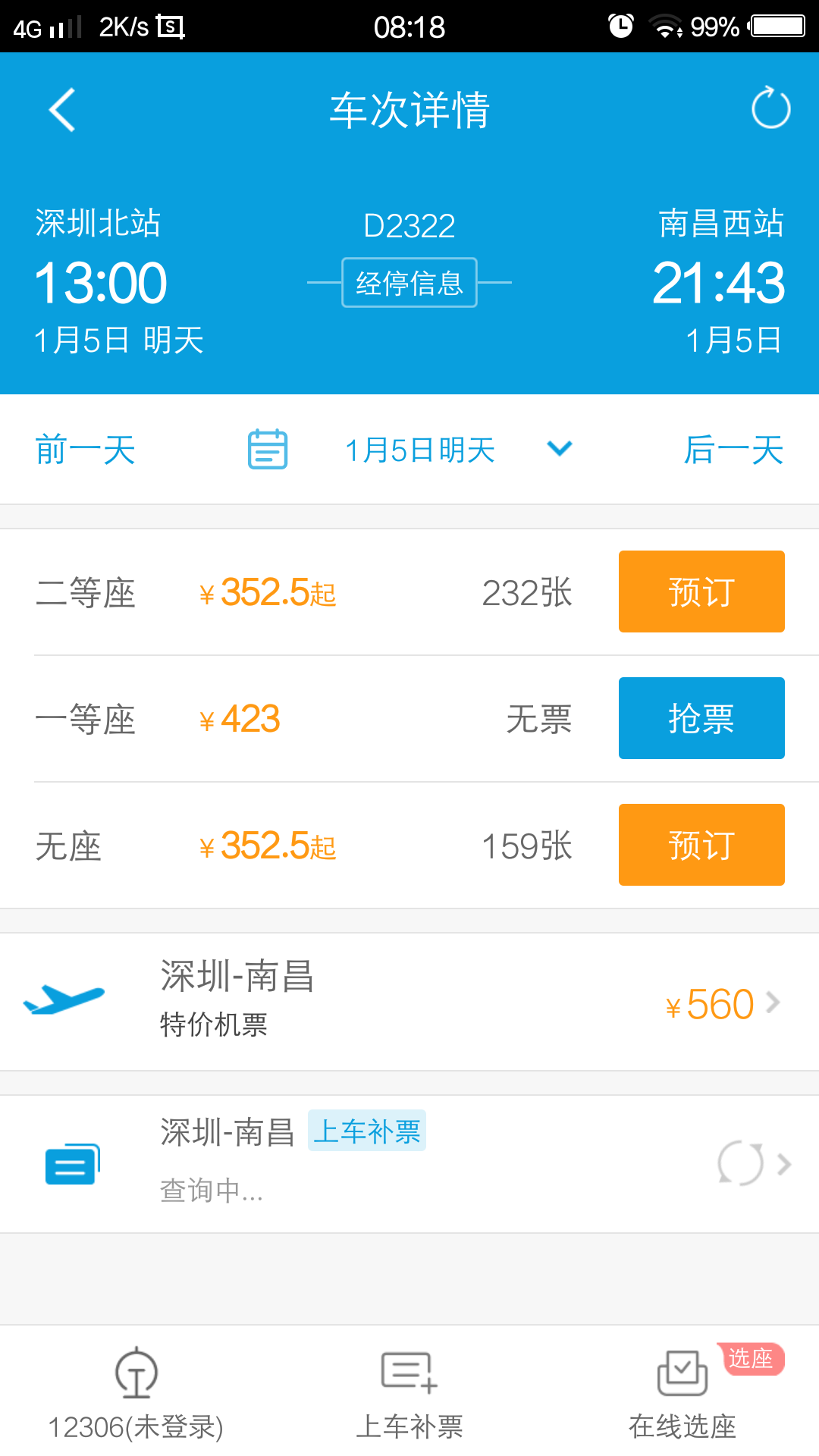This screenshot has height=1456, width=819.
Task: Switch to the next day (后一天)
Action: click(733, 450)
